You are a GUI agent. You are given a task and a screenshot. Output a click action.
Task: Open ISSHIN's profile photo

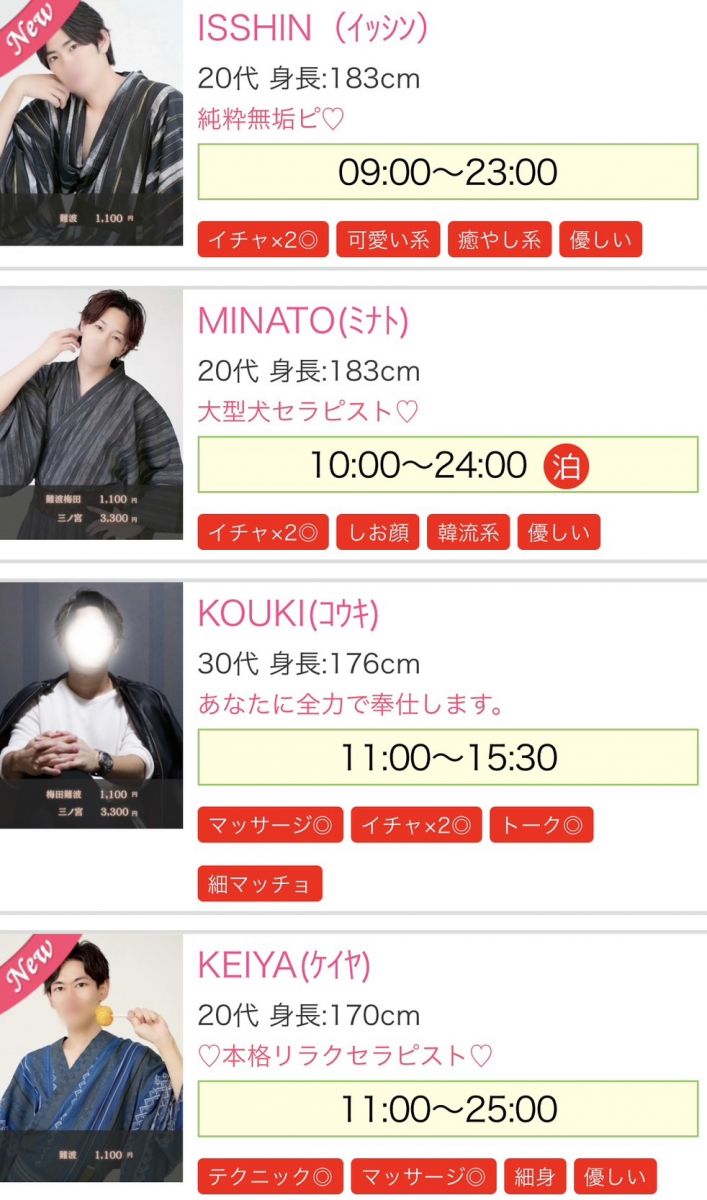tap(91, 120)
